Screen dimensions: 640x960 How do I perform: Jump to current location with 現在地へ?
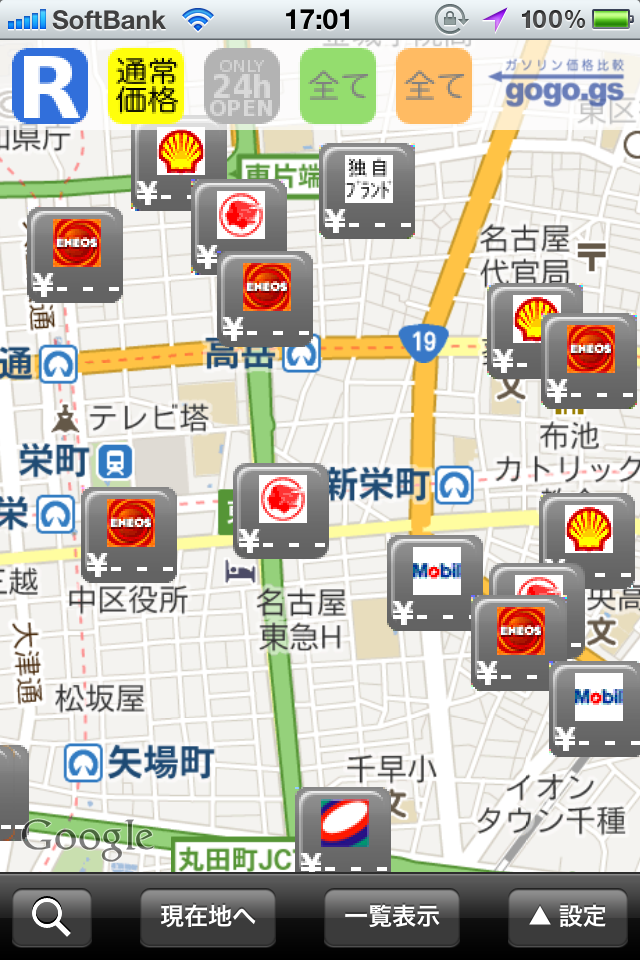click(208, 916)
